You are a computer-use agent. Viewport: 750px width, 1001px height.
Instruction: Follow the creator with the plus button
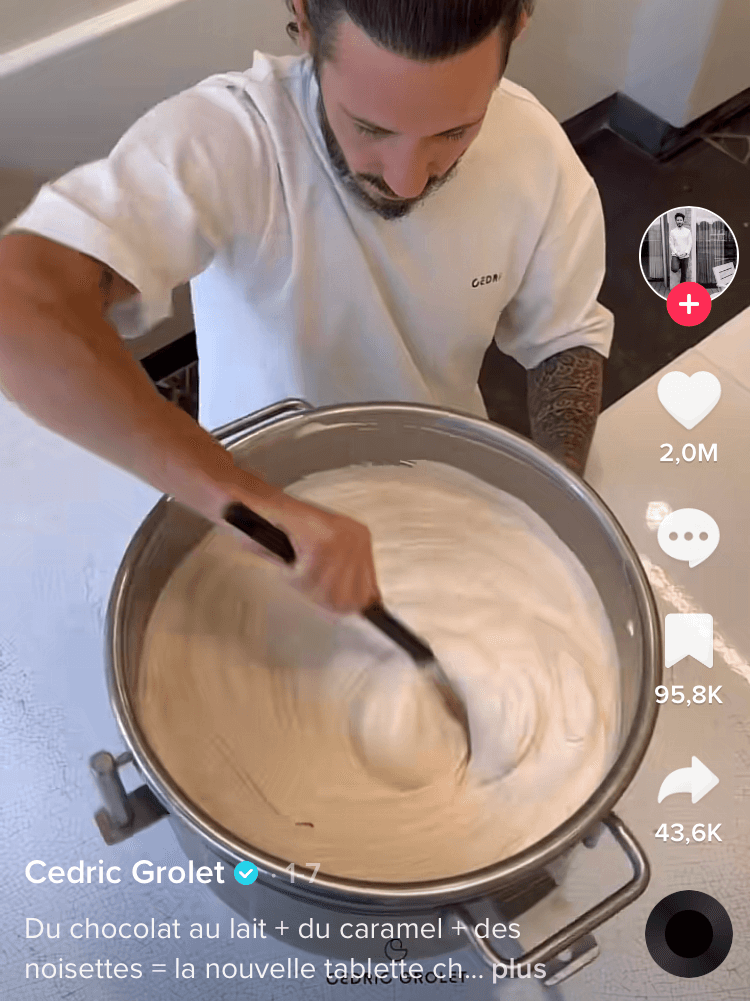[x=689, y=304]
